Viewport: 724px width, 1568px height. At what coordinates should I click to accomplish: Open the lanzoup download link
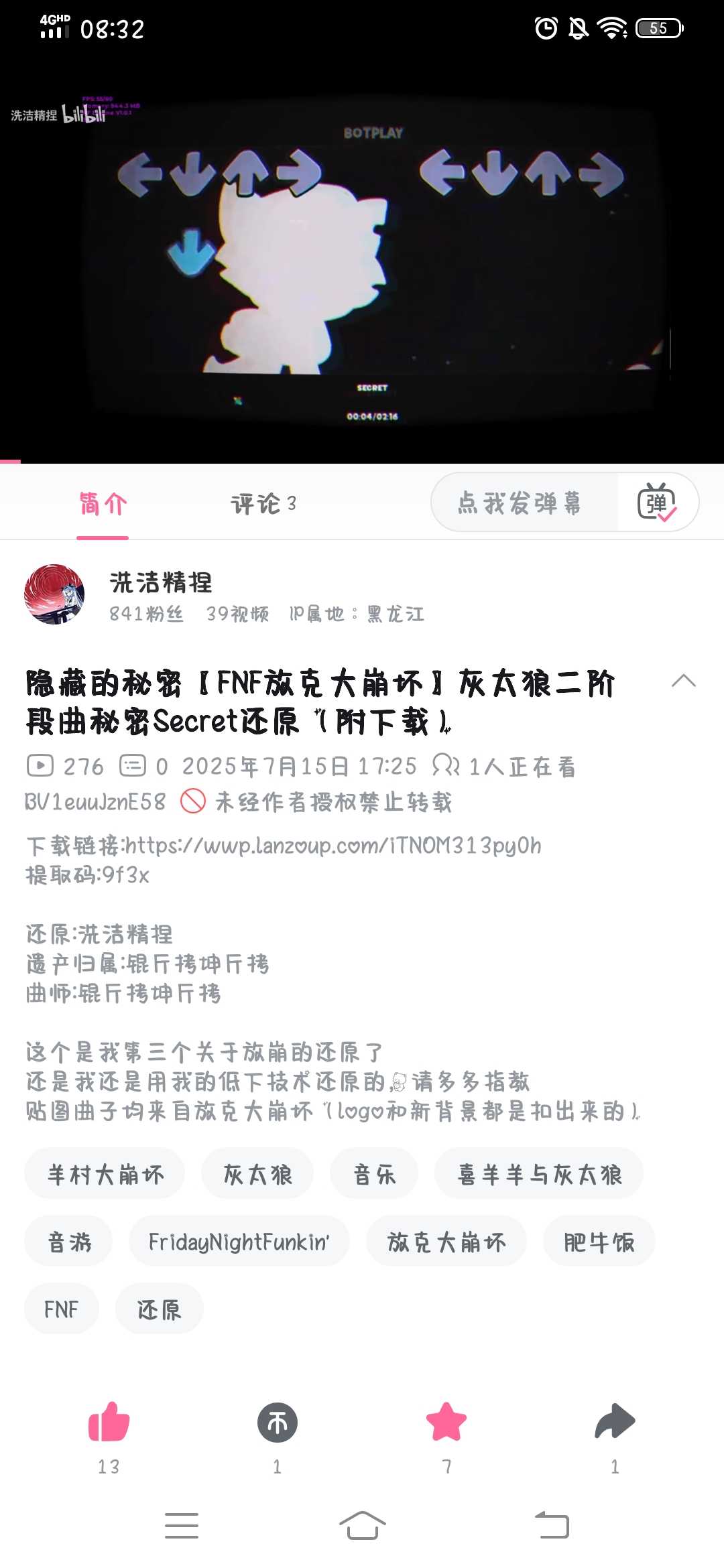point(333,846)
